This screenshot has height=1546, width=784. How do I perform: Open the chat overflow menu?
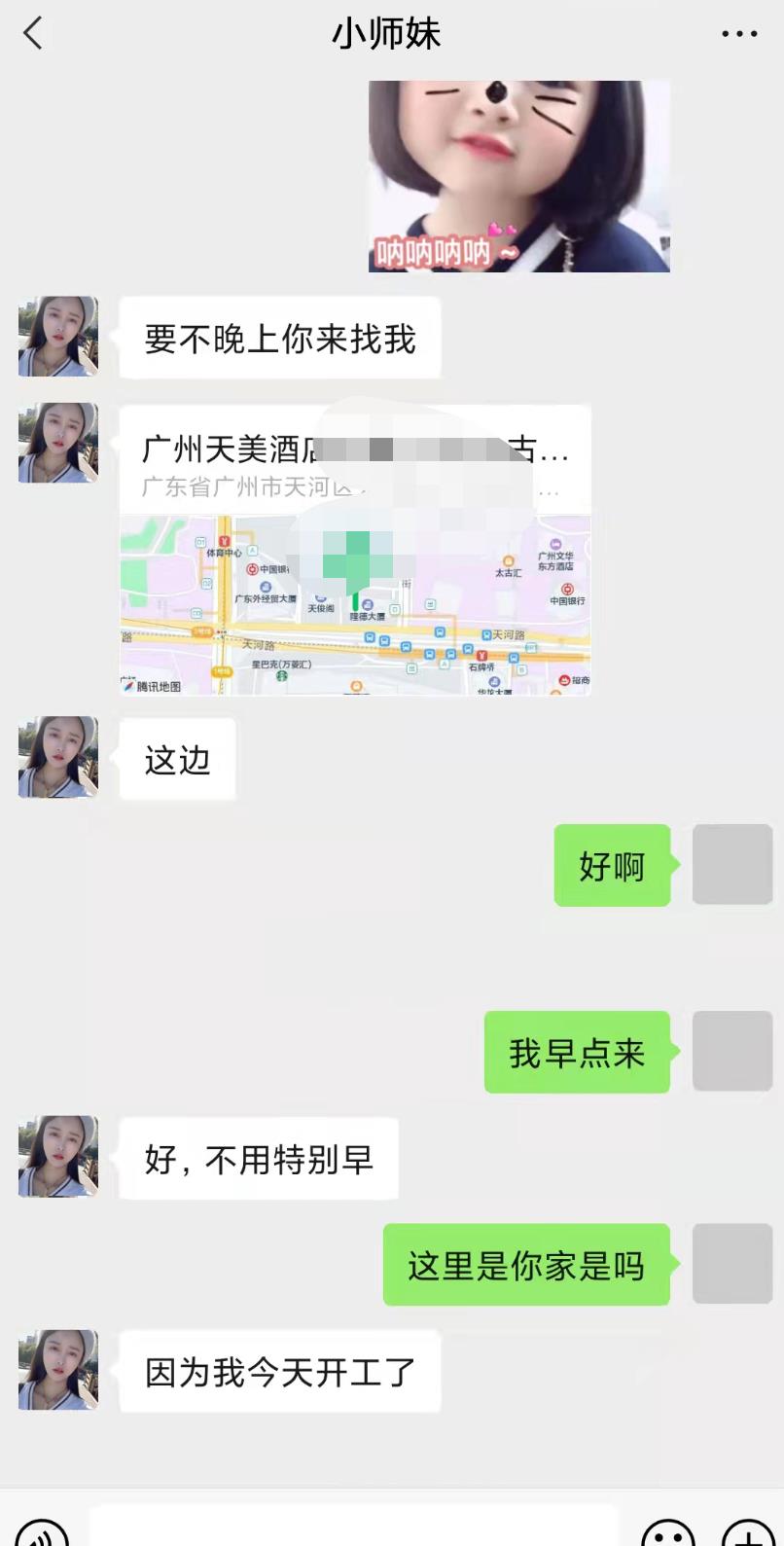click(x=738, y=34)
